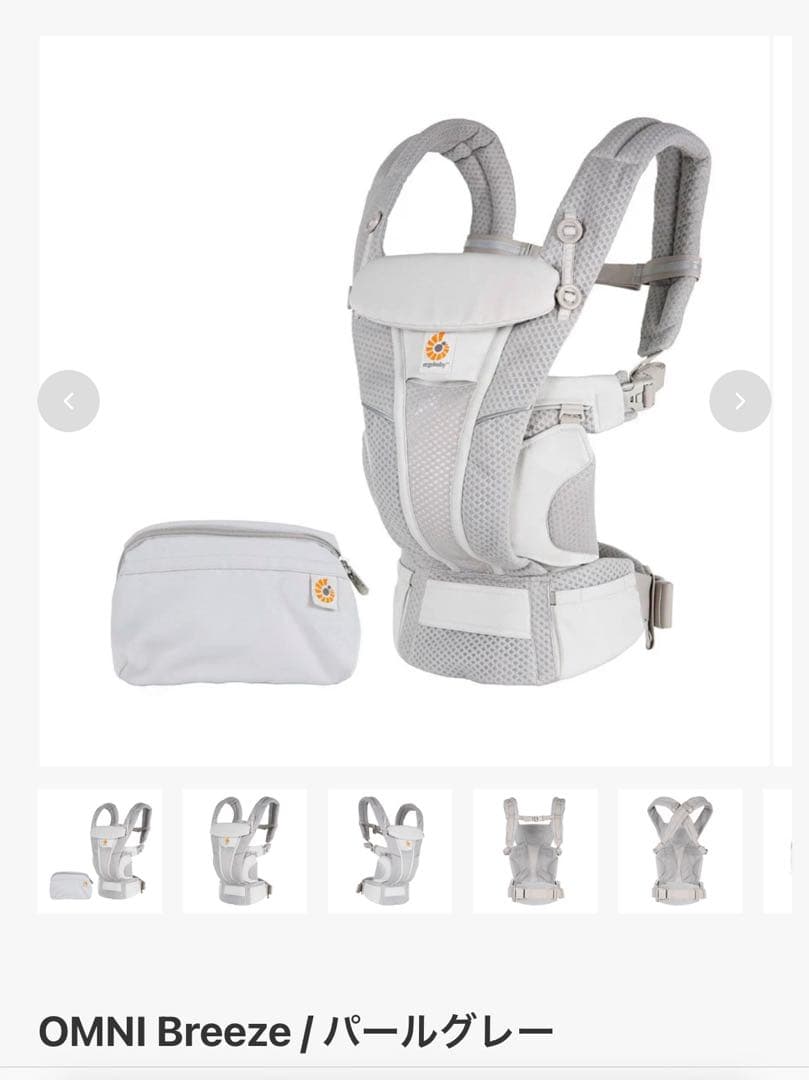Select the thumbnail showing carrier with pouch

click(x=100, y=851)
